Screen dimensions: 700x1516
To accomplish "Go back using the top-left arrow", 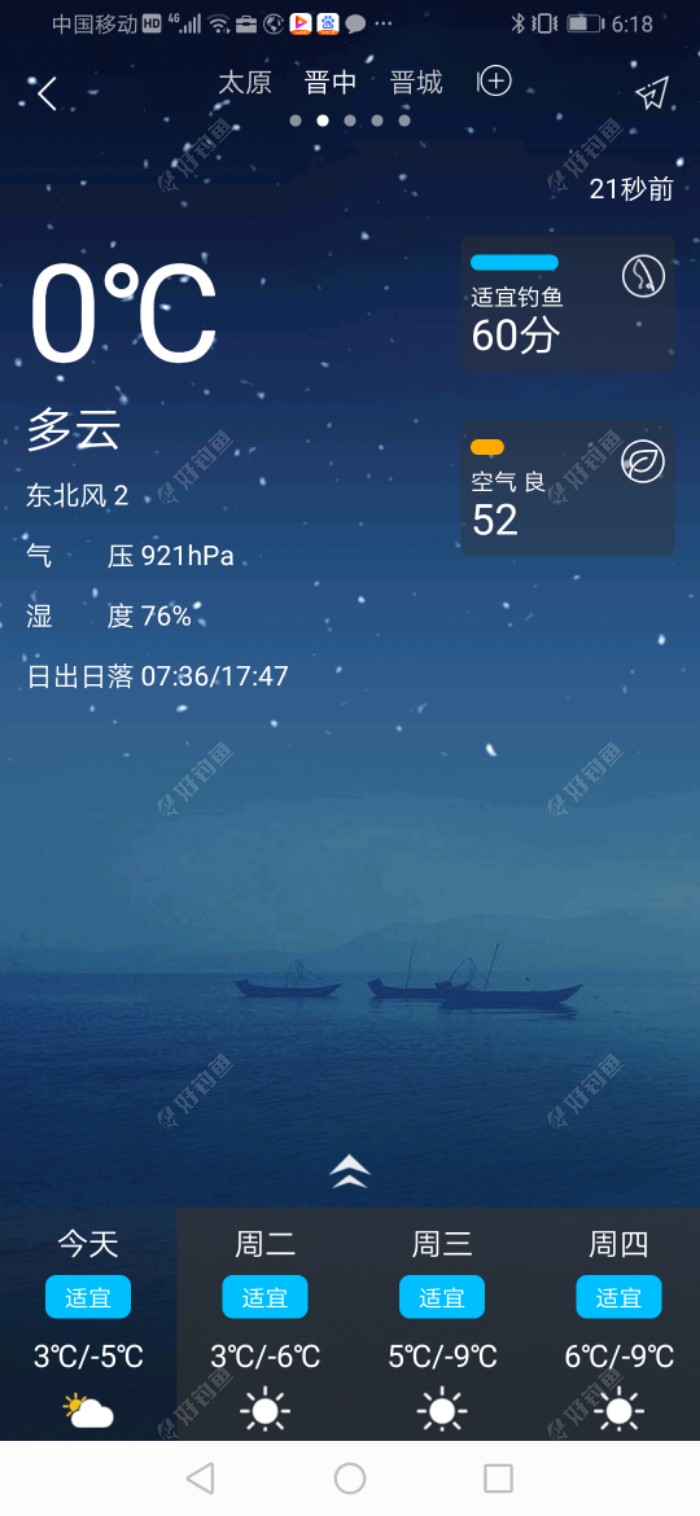I will 47,94.
